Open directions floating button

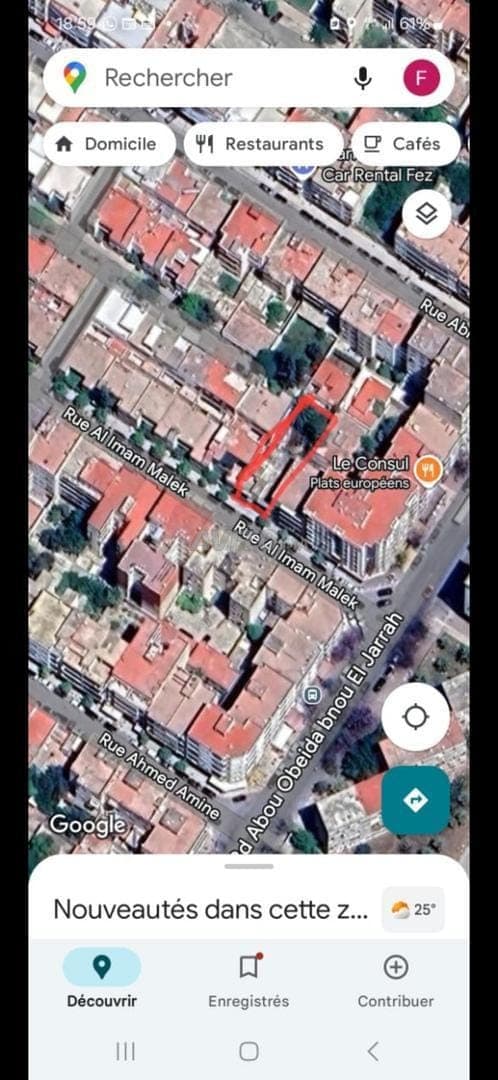click(x=415, y=800)
